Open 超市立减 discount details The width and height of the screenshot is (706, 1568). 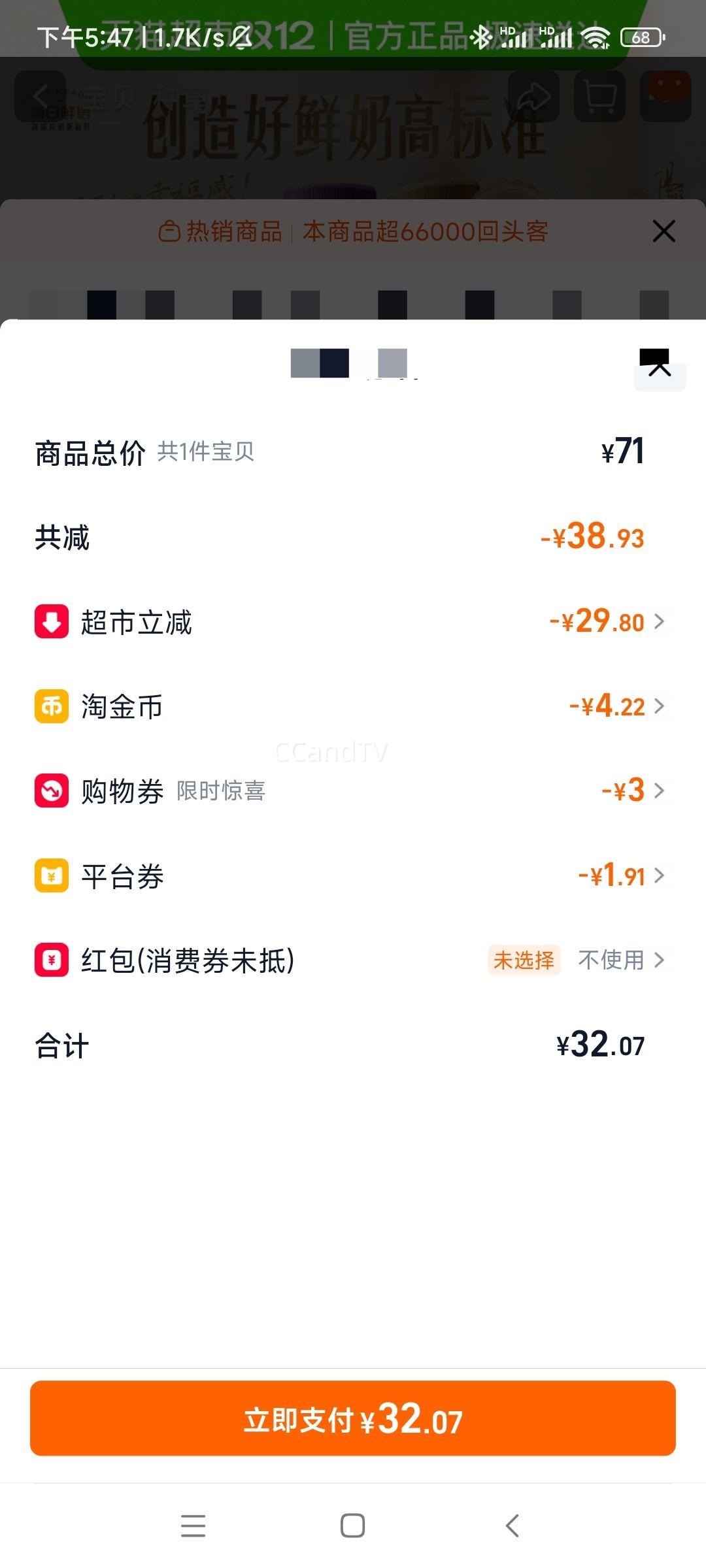pos(353,622)
